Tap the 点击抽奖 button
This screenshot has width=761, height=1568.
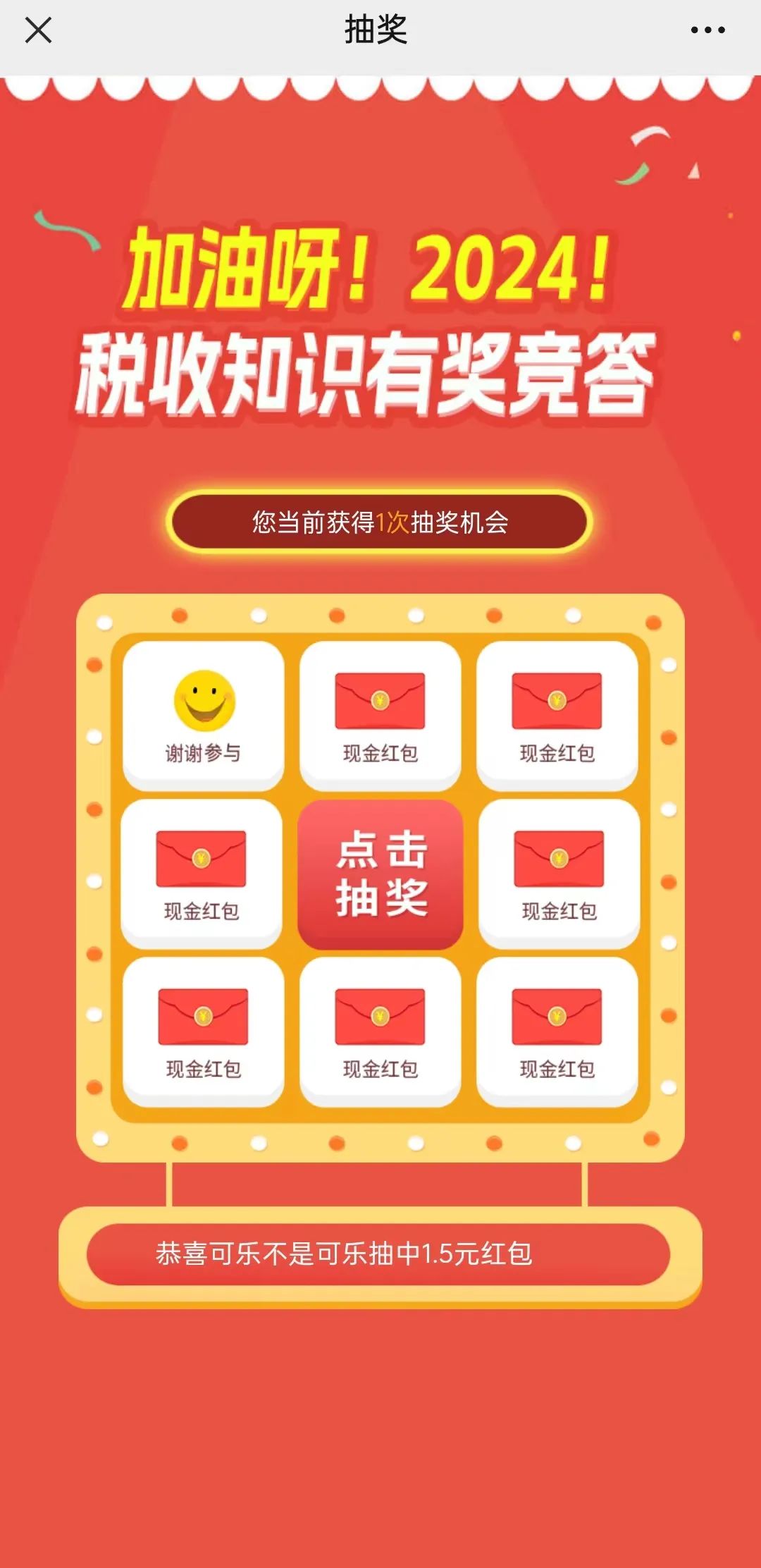click(380, 874)
